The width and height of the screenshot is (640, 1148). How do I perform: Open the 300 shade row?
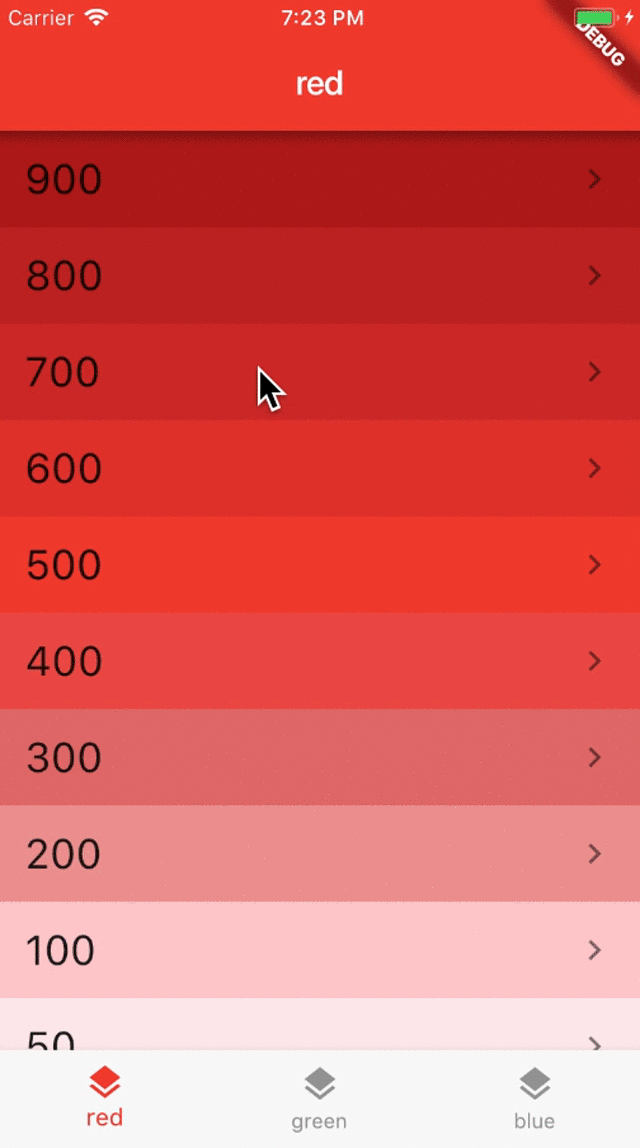click(320, 757)
